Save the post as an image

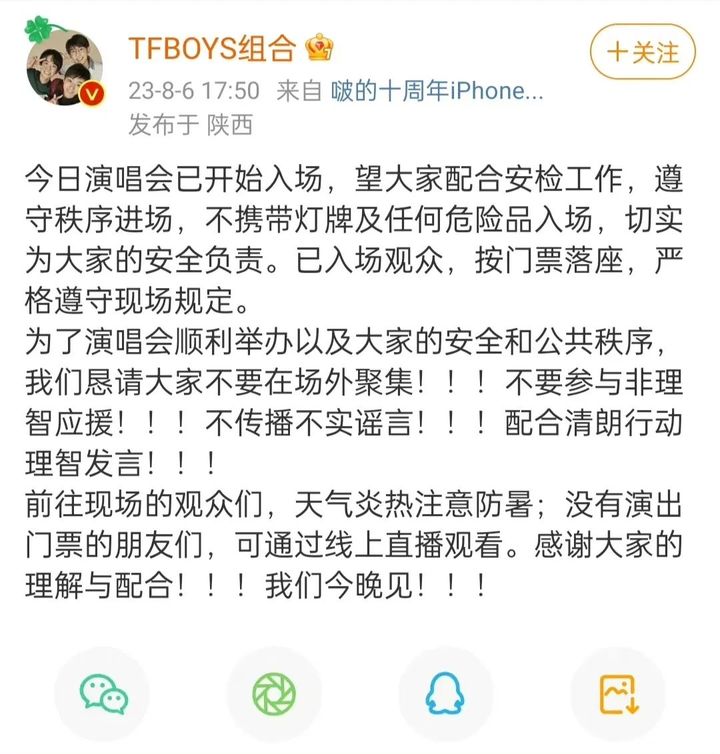point(617,693)
